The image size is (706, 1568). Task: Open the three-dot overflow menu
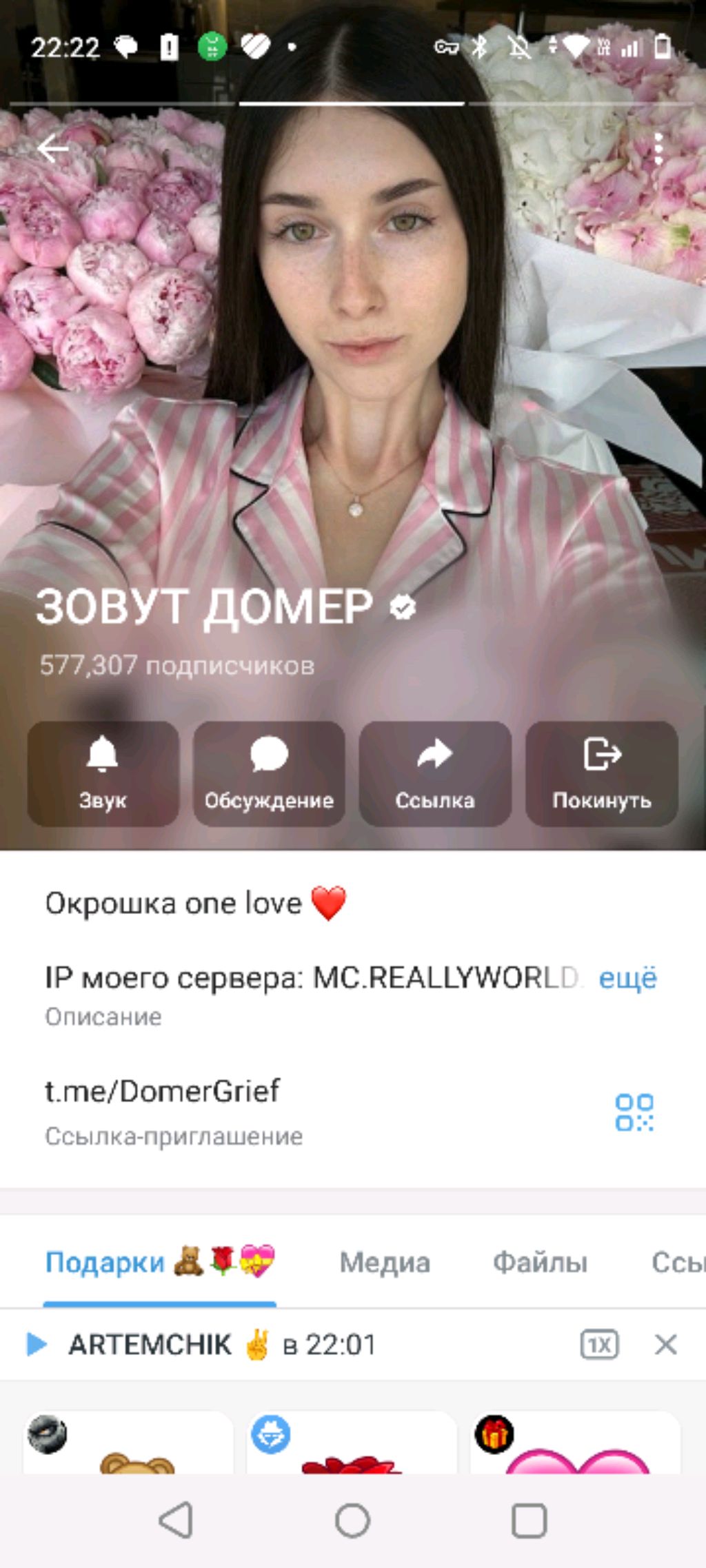[x=658, y=148]
